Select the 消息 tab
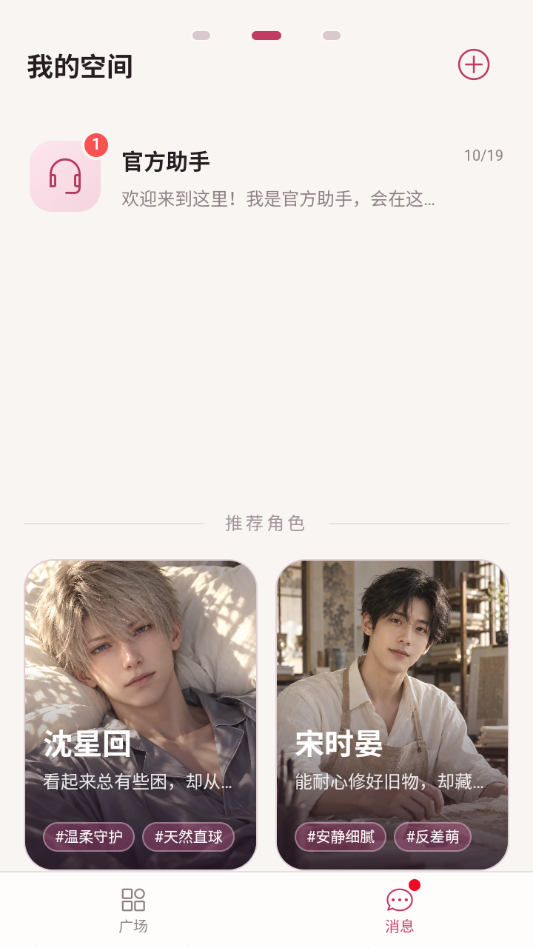 click(x=399, y=910)
